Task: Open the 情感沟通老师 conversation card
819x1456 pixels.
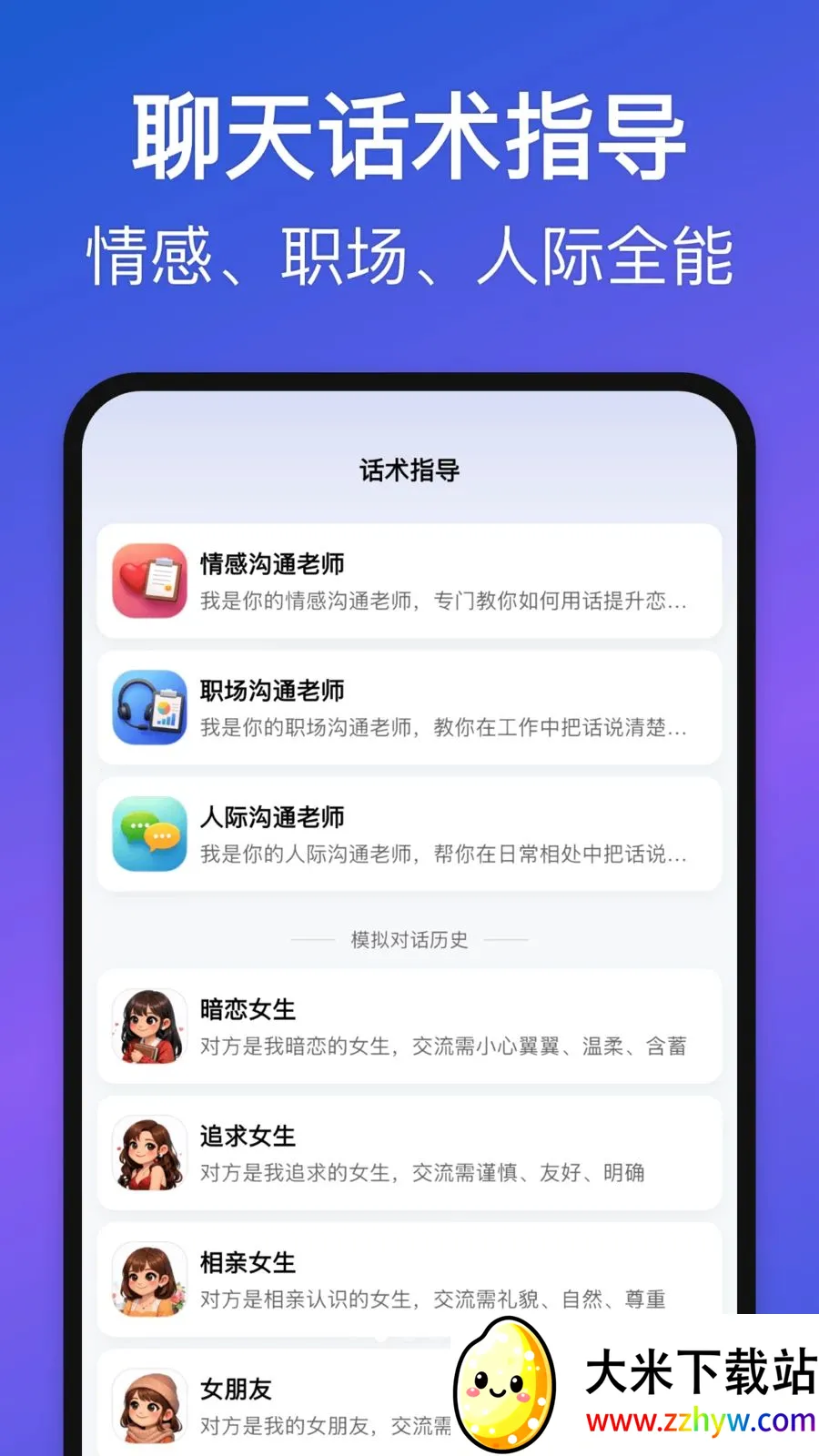Action: pyautogui.click(x=408, y=581)
